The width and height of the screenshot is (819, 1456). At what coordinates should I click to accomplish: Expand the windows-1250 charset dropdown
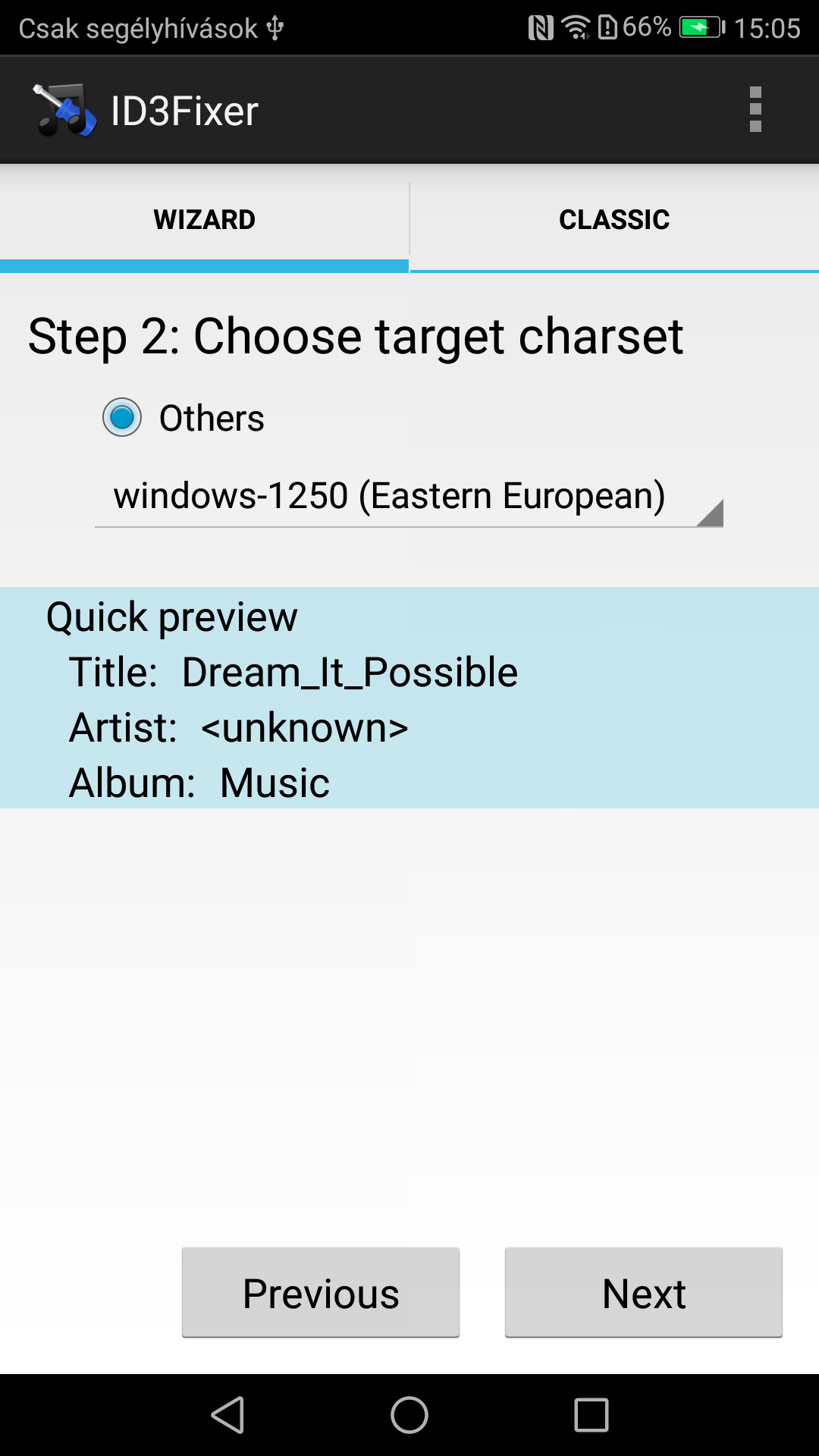click(x=409, y=497)
